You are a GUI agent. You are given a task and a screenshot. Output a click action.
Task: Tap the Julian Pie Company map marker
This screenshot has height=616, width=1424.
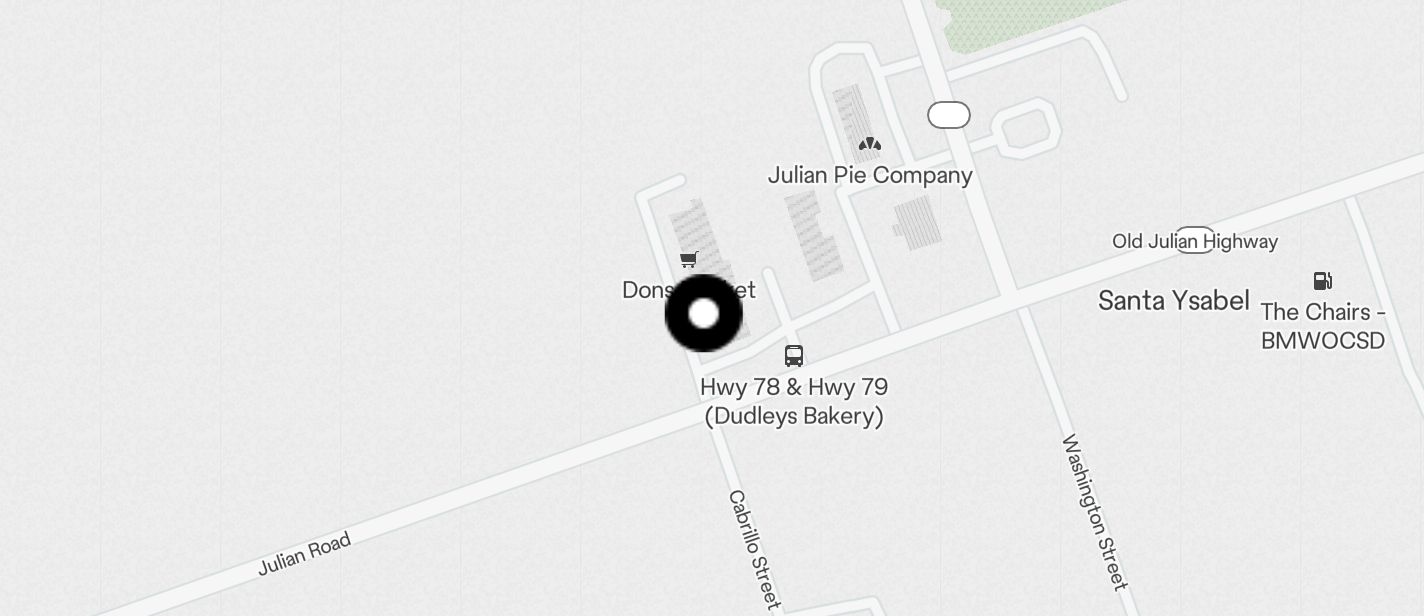point(870,145)
